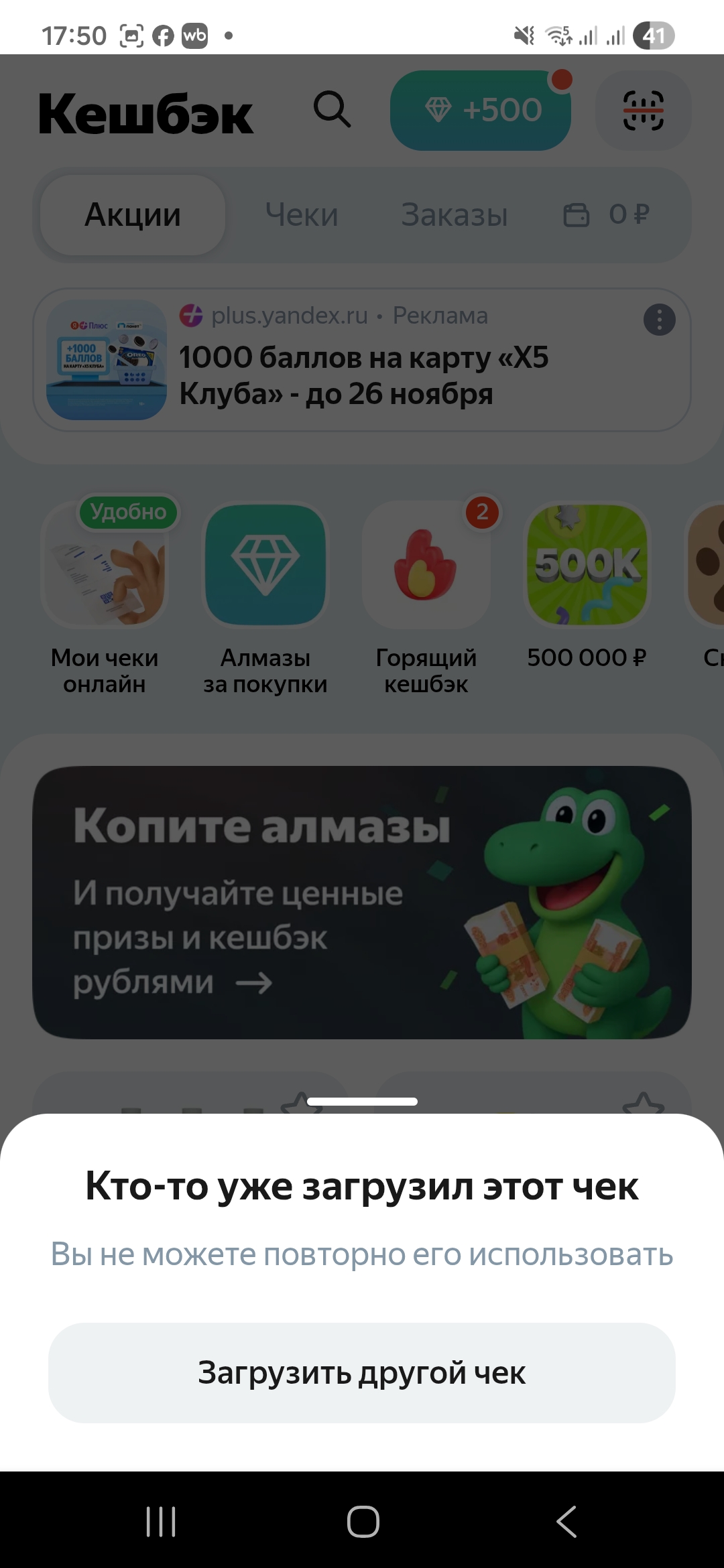Open Алмазы за покупки
Image resolution: width=724 pixels, height=1568 pixels.
pyautogui.click(x=265, y=596)
